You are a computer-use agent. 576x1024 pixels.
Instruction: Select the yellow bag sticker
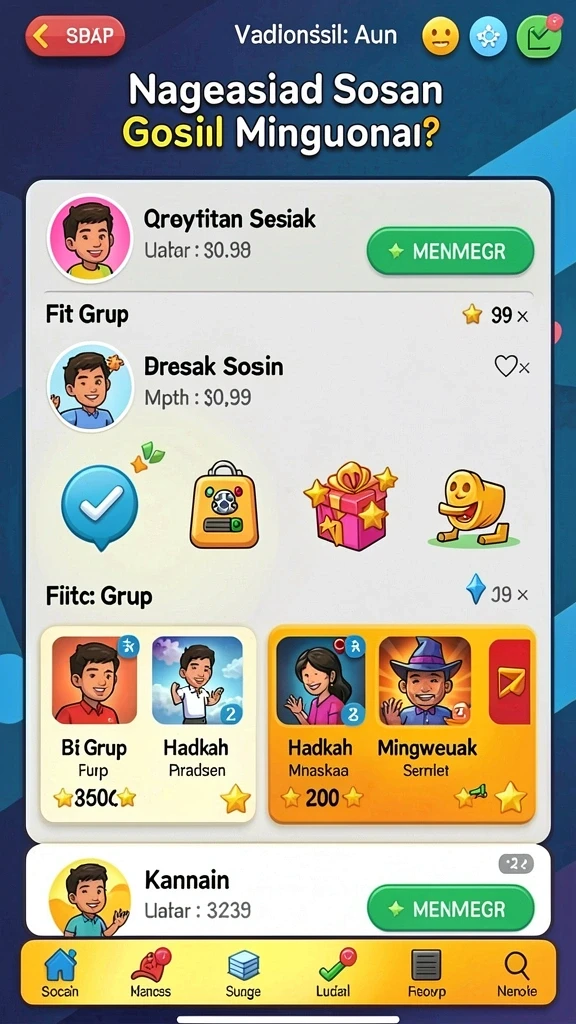(224, 505)
